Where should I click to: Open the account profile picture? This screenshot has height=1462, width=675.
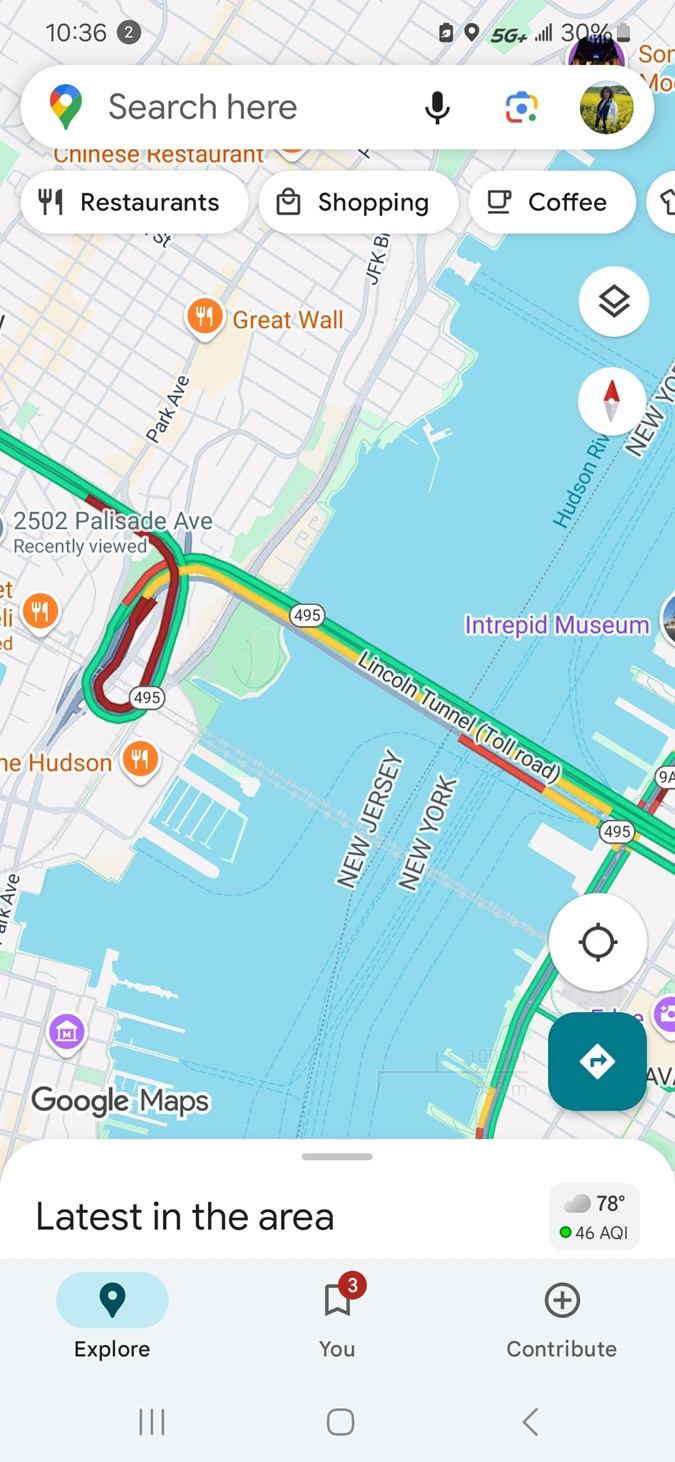pyautogui.click(x=606, y=107)
